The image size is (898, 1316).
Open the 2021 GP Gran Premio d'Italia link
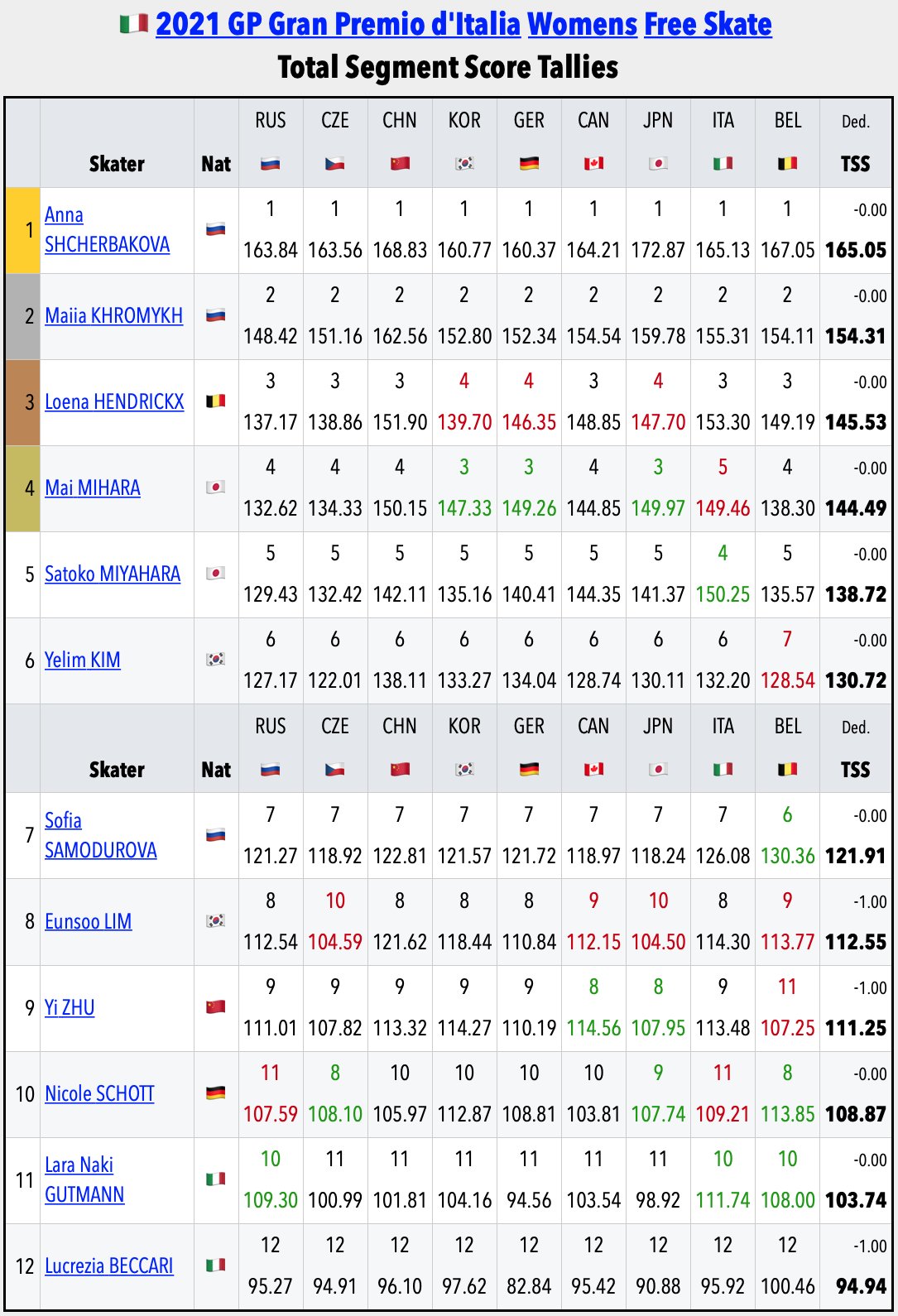point(338,25)
